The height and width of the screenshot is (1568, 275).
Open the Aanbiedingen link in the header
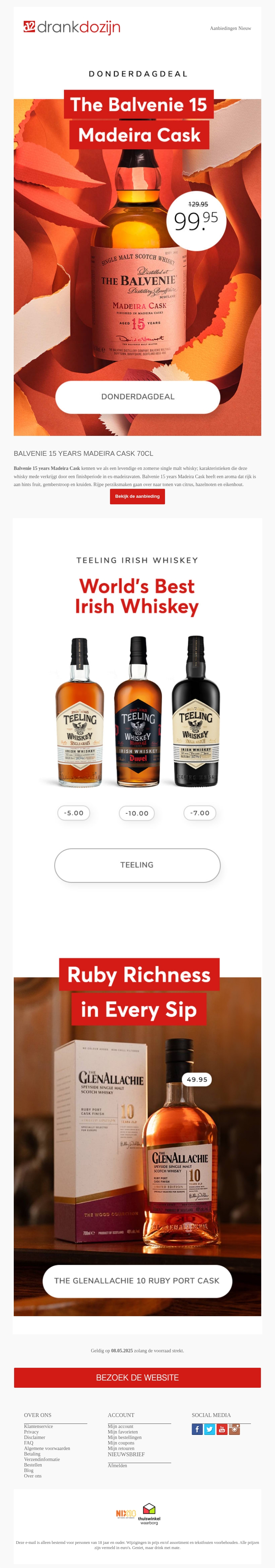[x=223, y=29]
